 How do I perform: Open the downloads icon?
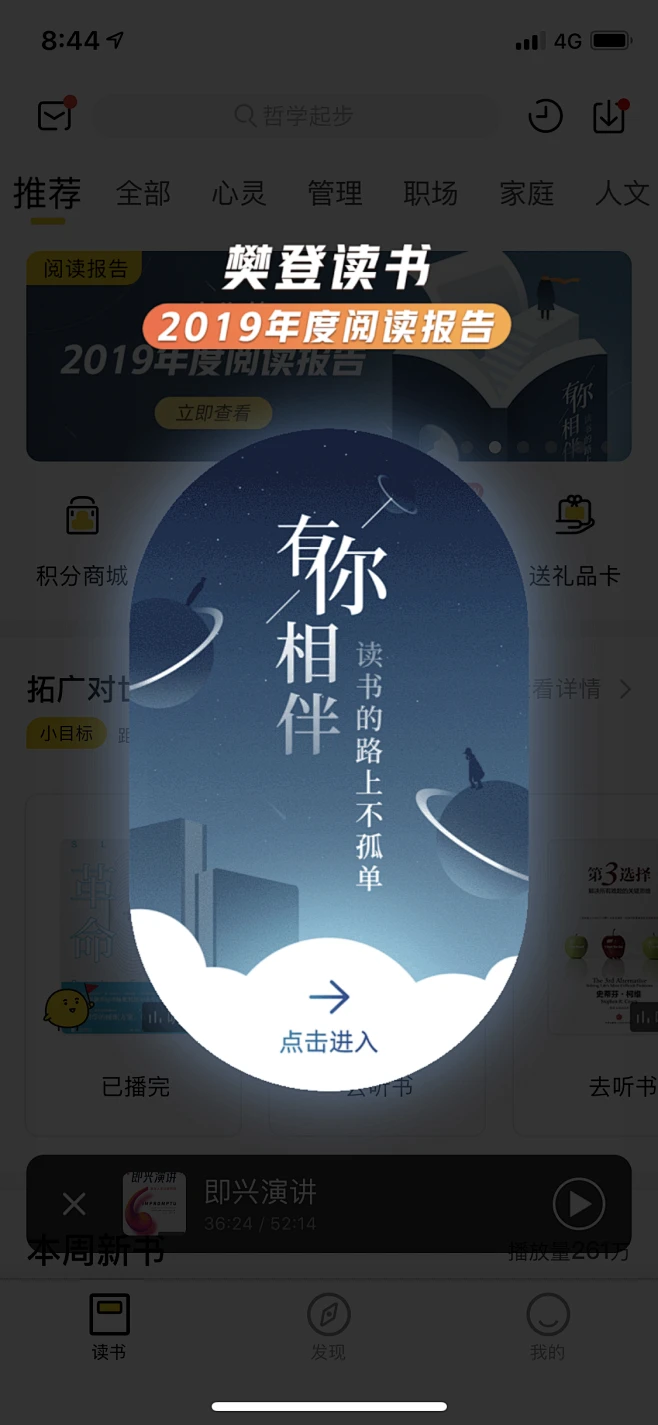(608, 116)
